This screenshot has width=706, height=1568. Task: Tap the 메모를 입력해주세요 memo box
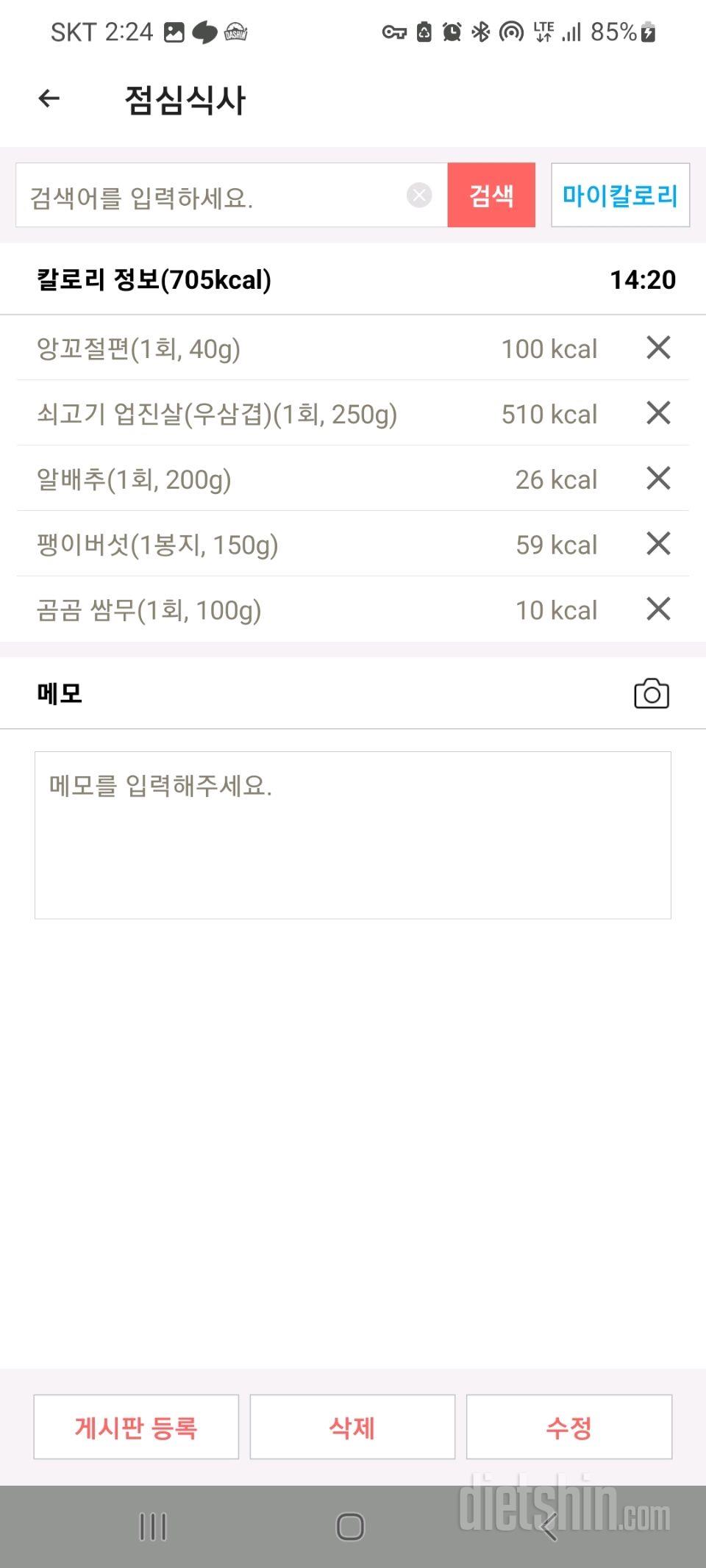(353, 835)
